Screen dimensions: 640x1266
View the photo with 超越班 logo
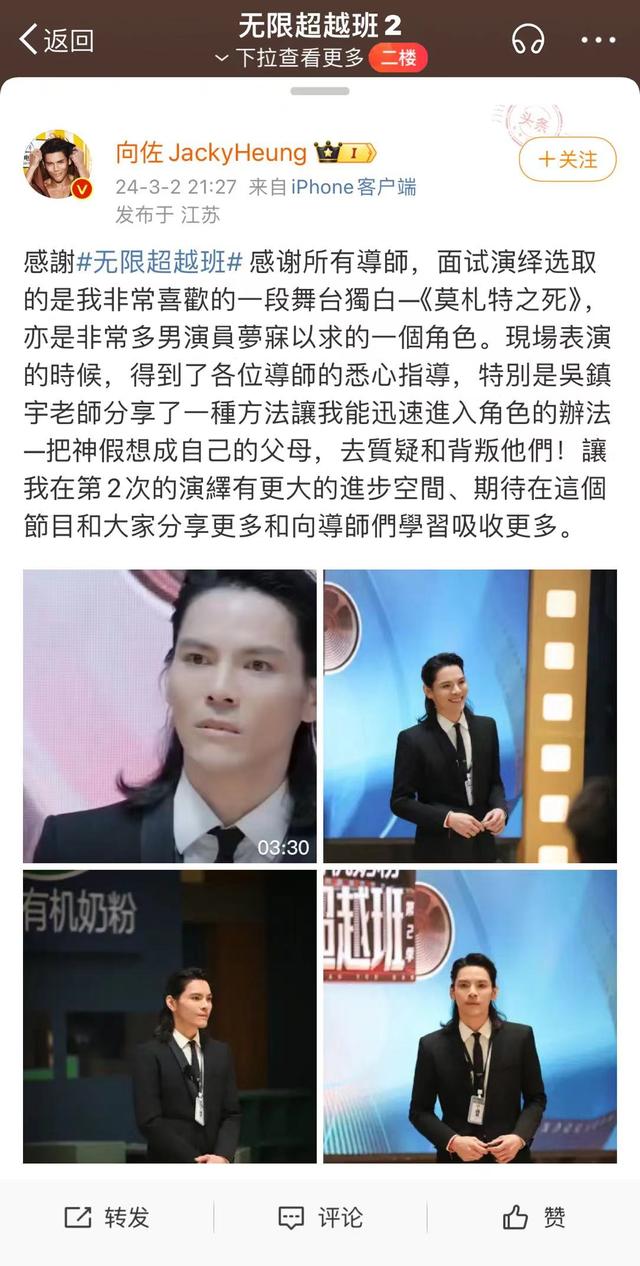pos(469,1016)
